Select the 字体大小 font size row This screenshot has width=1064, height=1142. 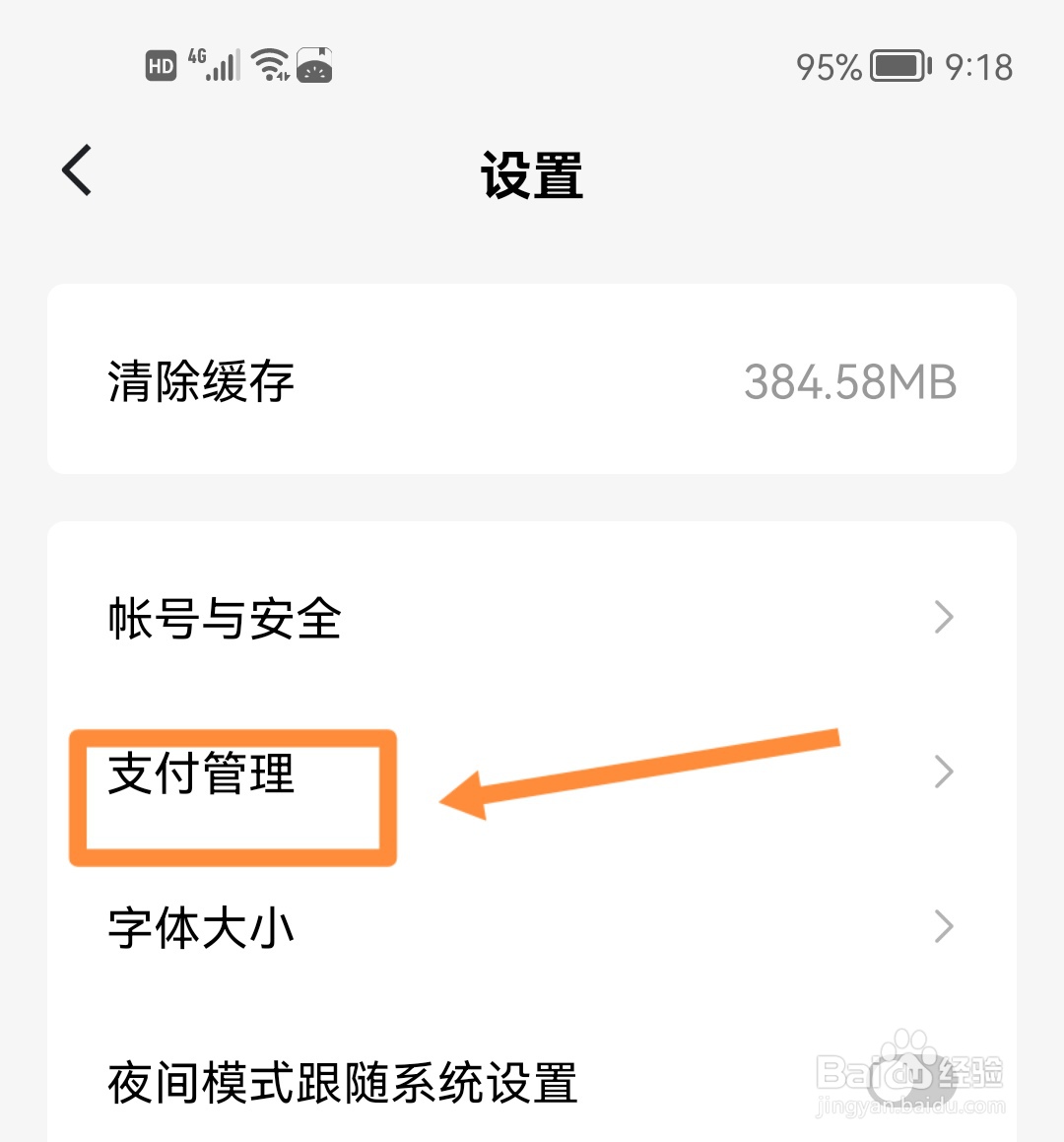201,926
